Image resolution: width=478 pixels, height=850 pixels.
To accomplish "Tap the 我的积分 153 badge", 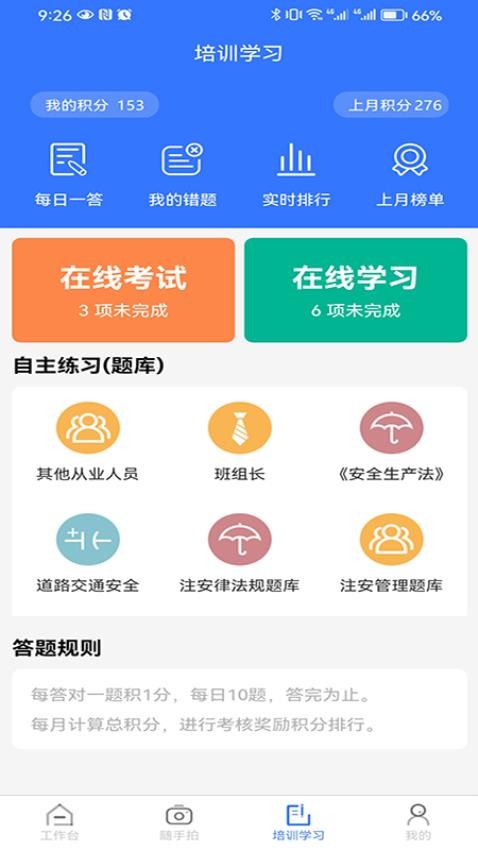I will [94, 105].
